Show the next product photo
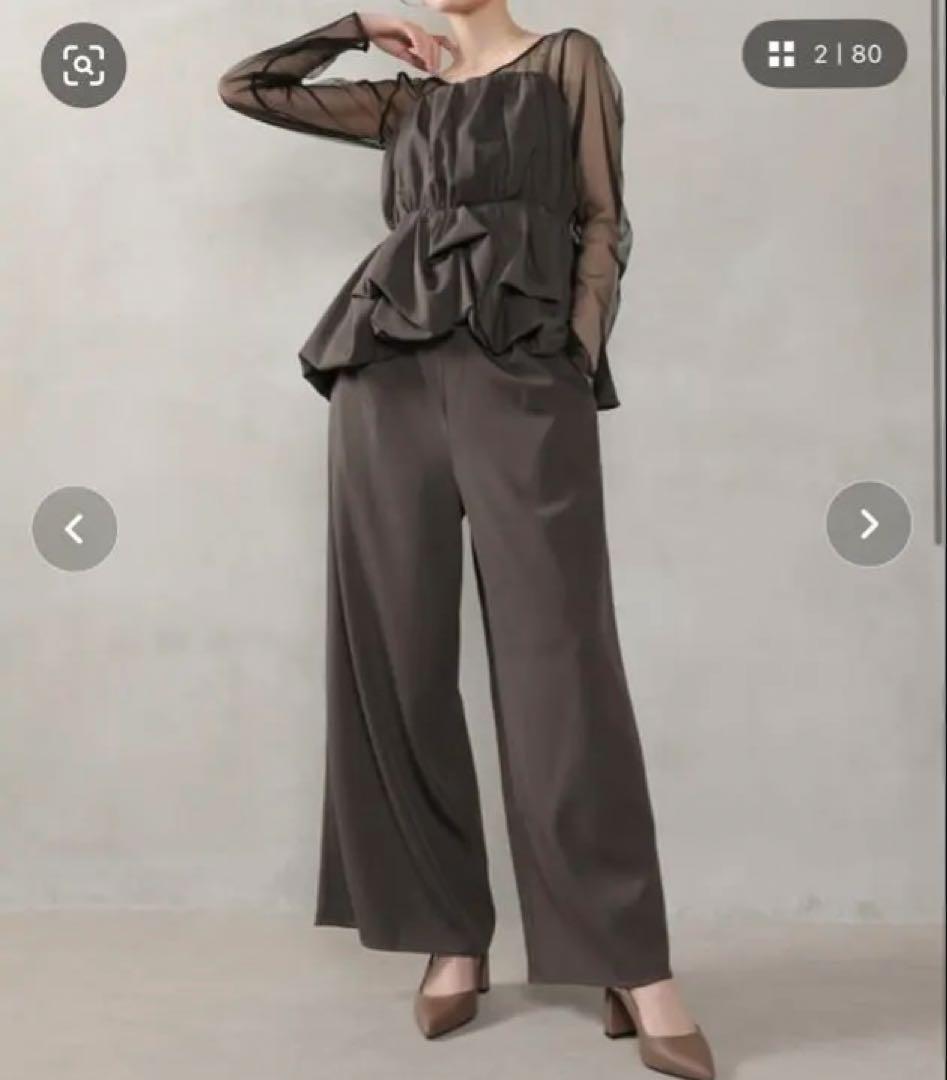Screen dimensions: 947x1080 point(868,524)
